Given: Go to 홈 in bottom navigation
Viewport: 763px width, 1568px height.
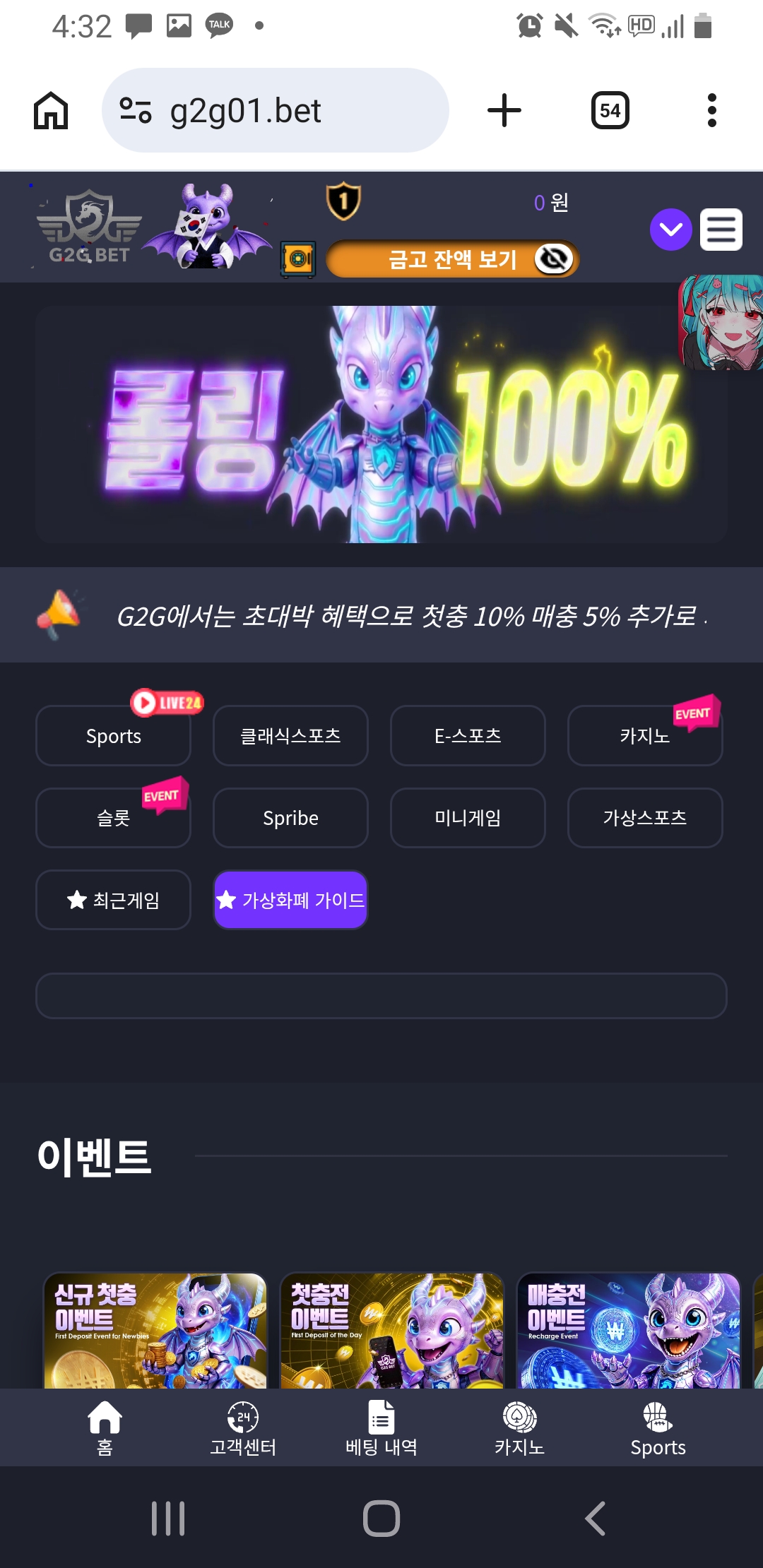Looking at the screenshot, I should 105,1428.
